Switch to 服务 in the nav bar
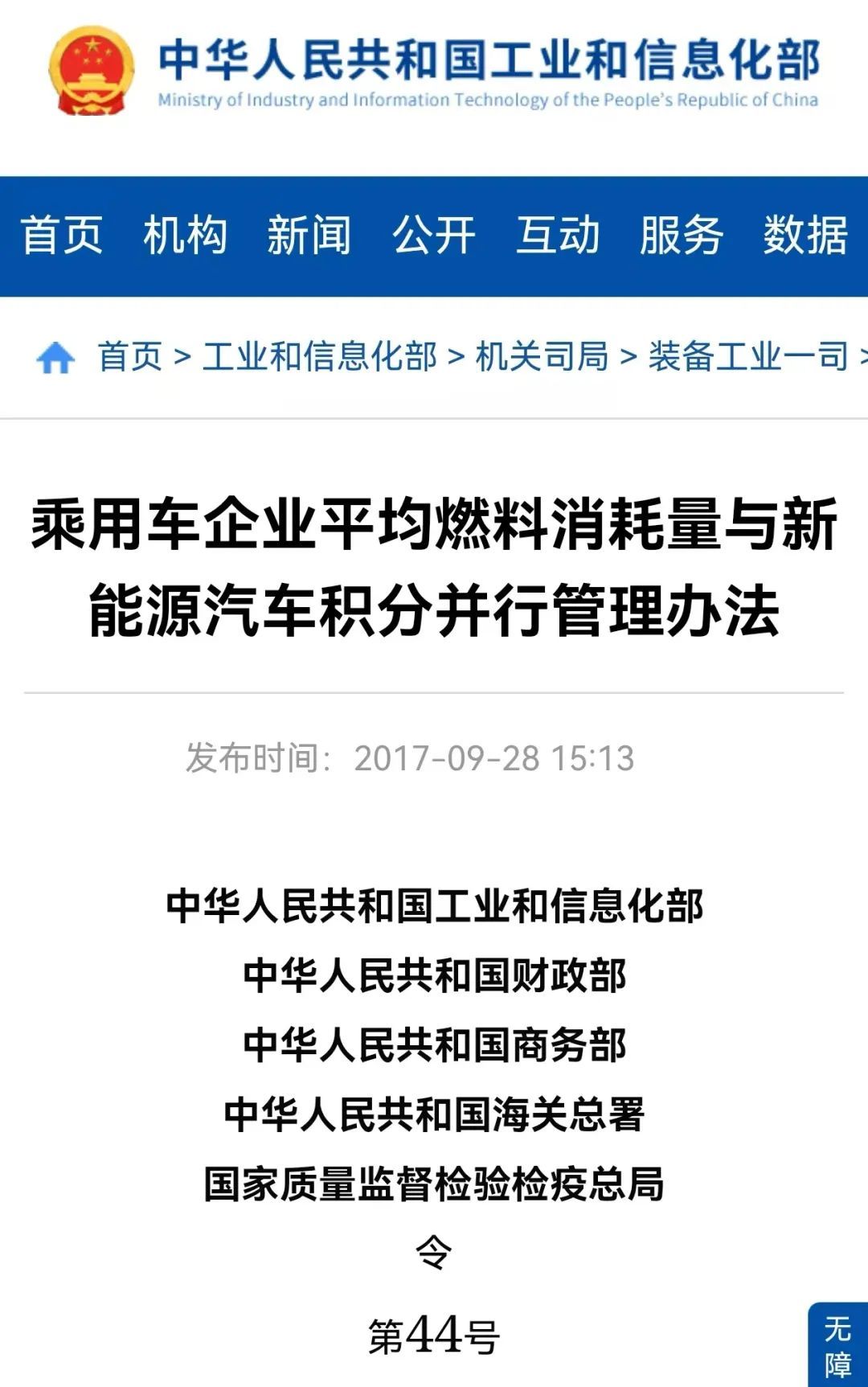This screenshot has height=1387, width=868. click(682, 236)
